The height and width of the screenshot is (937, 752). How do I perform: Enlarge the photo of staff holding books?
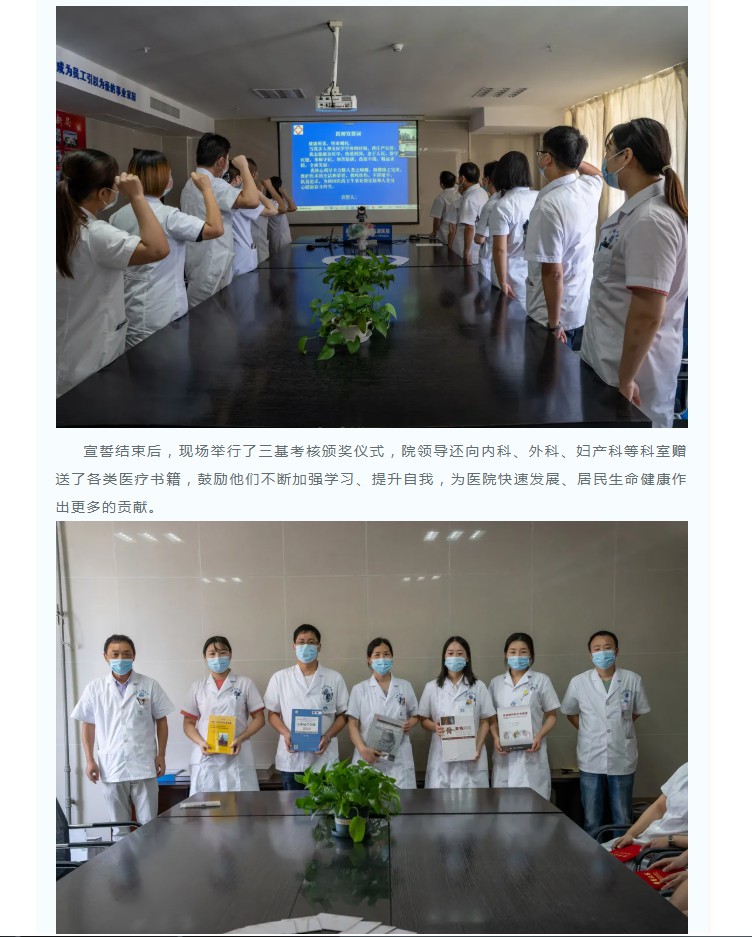click(371, 726)
